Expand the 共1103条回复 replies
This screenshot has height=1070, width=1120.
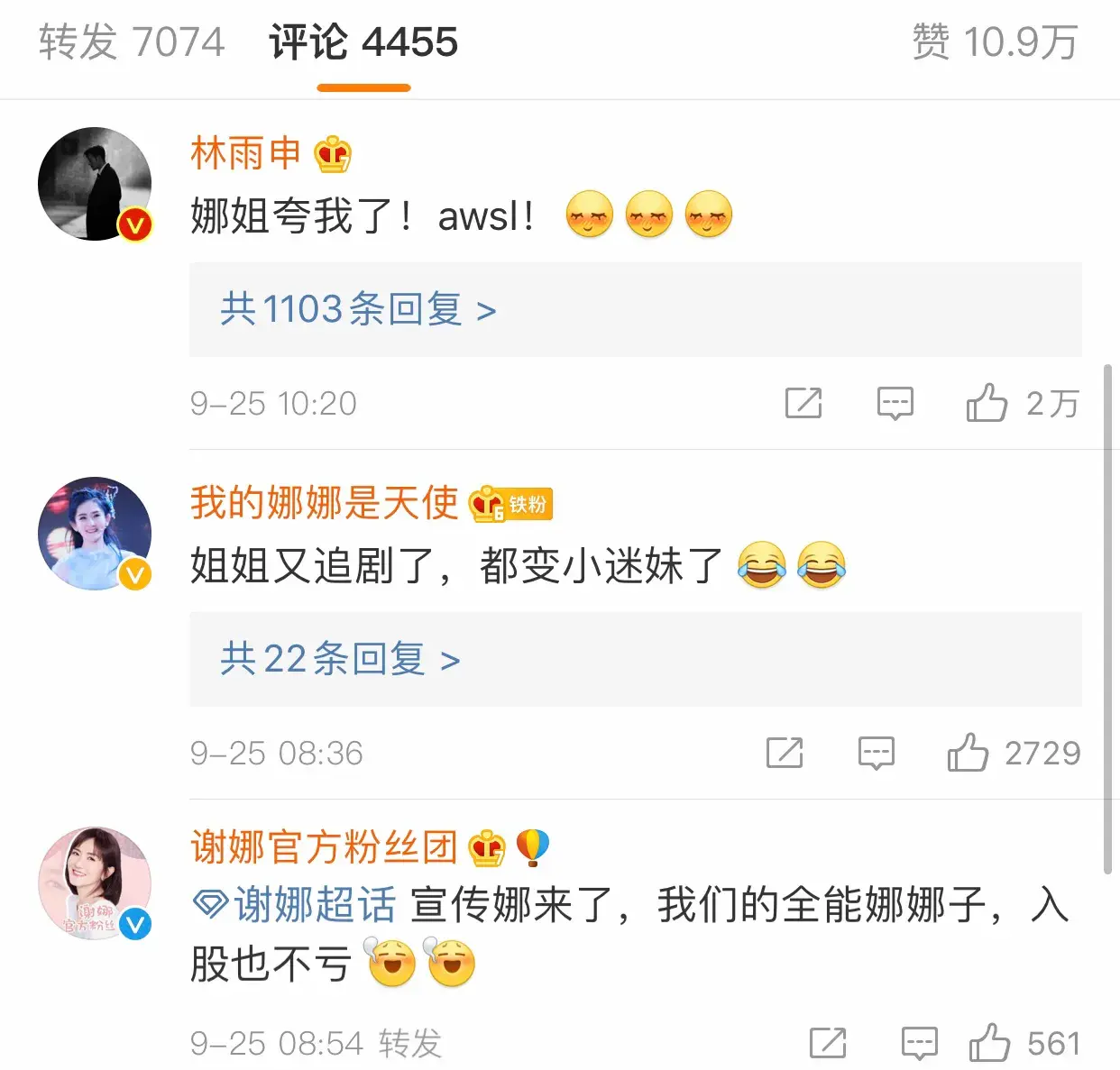pos(358,310)
